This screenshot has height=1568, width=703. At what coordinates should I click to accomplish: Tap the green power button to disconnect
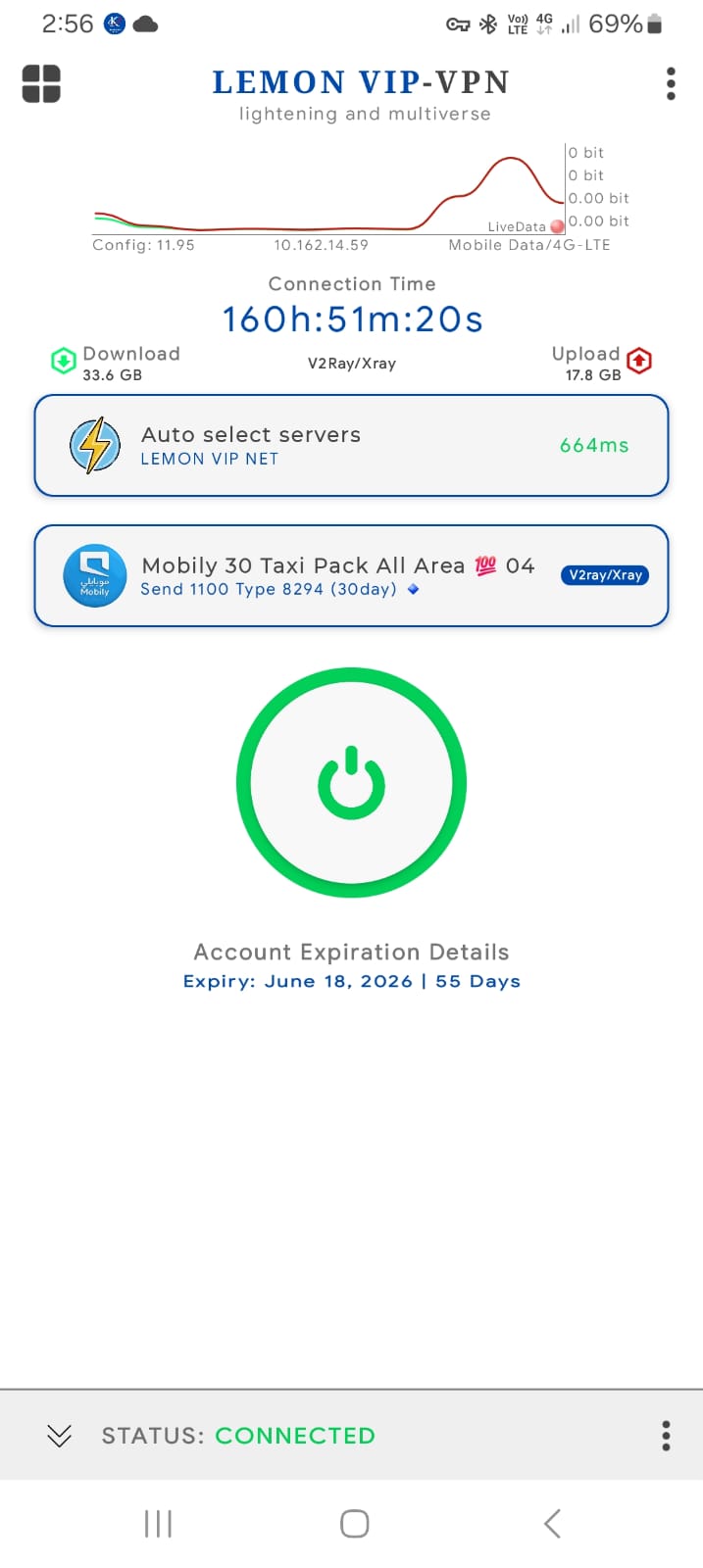coord(351,782)
